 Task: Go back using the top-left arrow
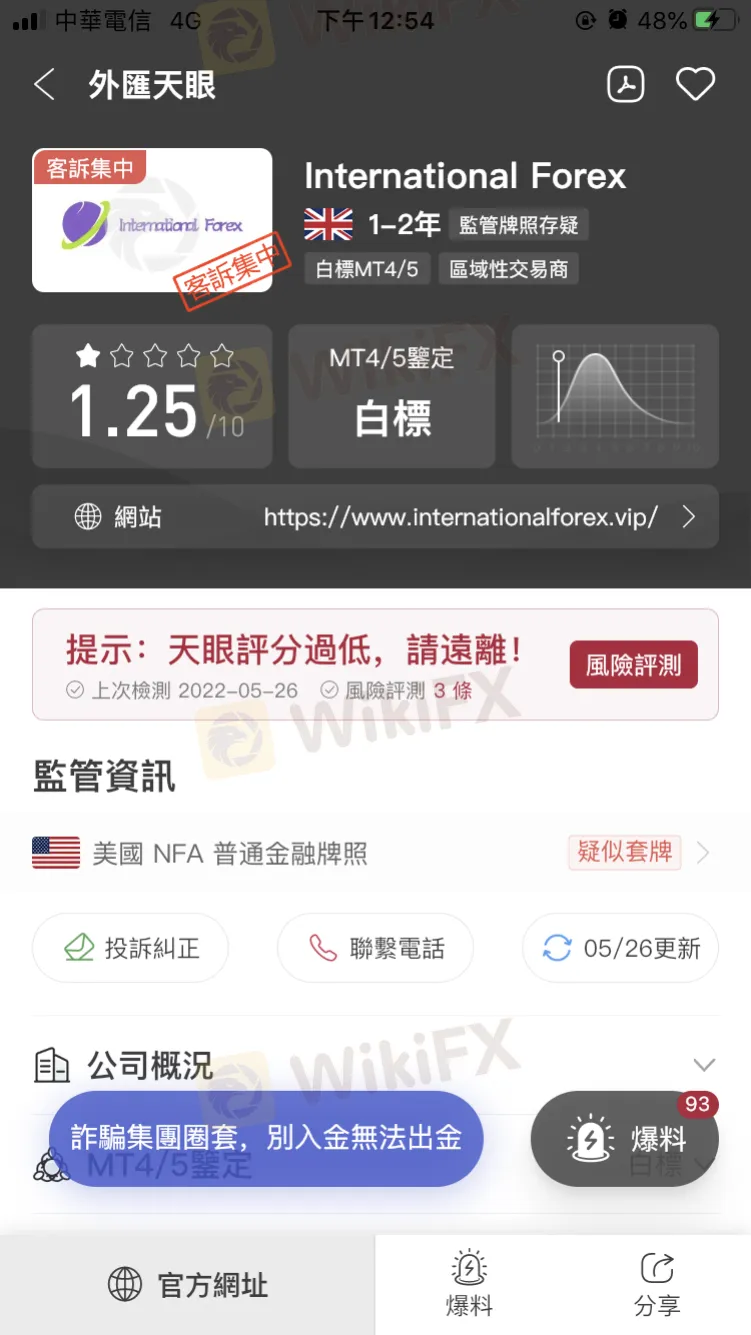pos(44,85)
